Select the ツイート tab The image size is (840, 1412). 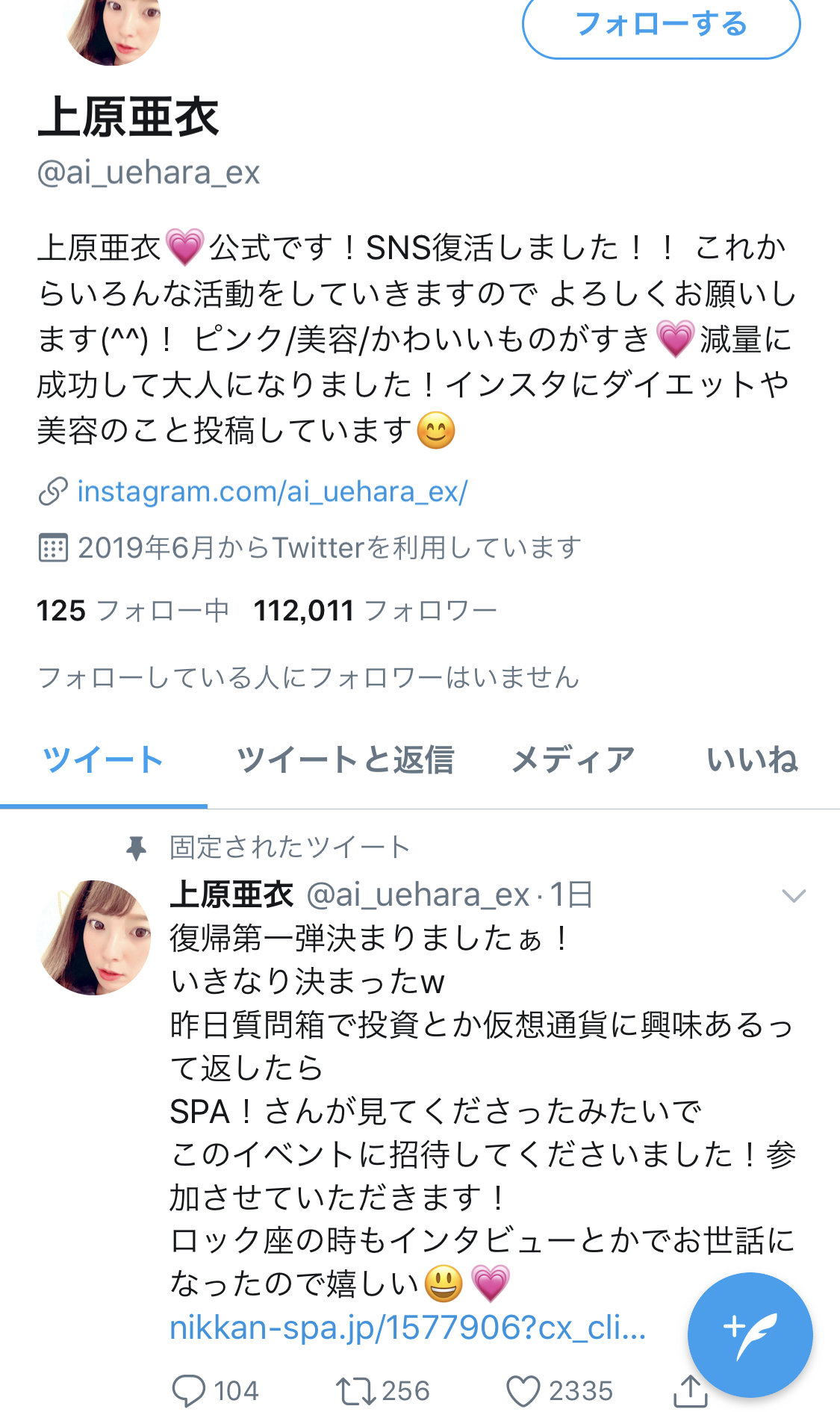pyautogui.click(x=103, y=760)
